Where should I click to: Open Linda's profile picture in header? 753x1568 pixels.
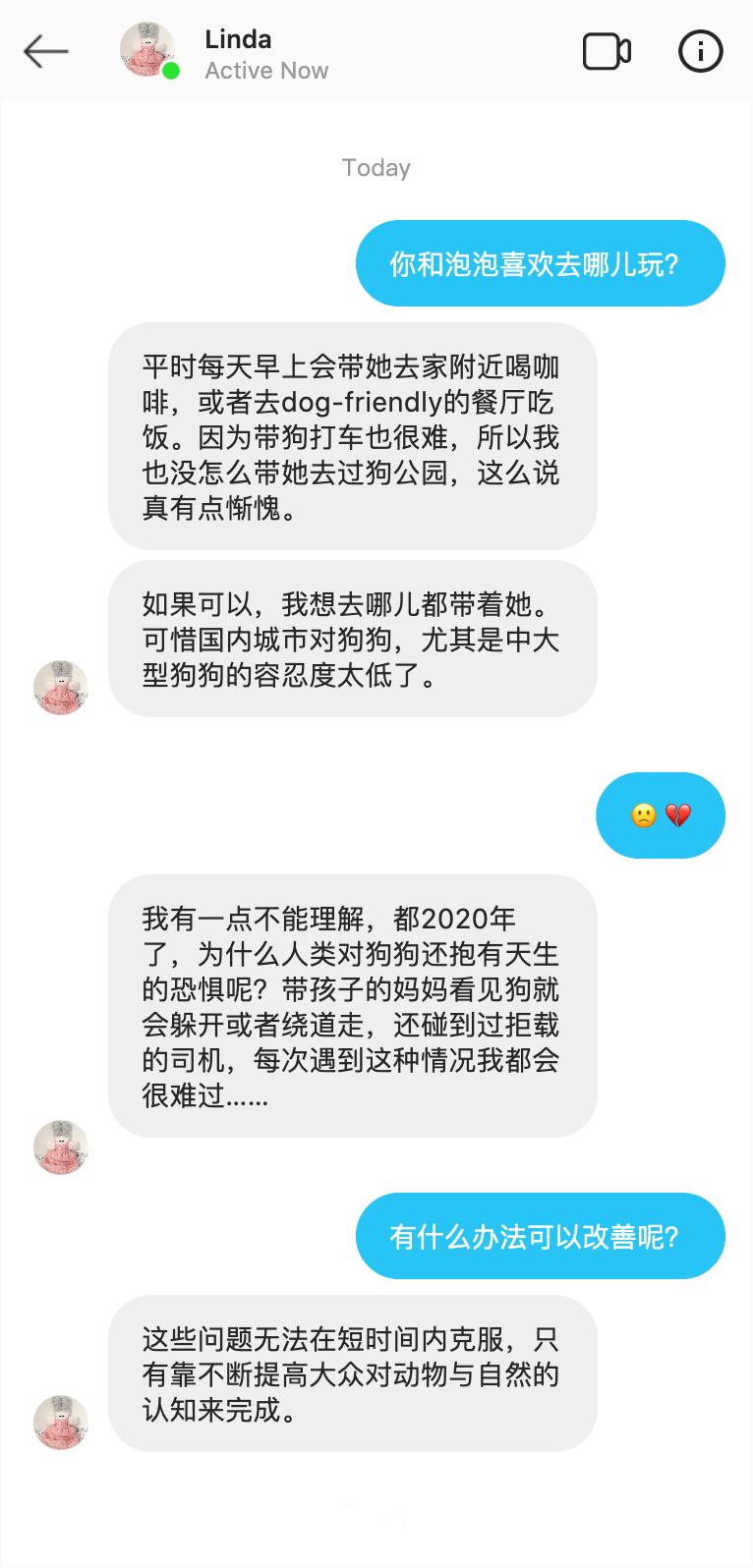click(x=147, y=50)
